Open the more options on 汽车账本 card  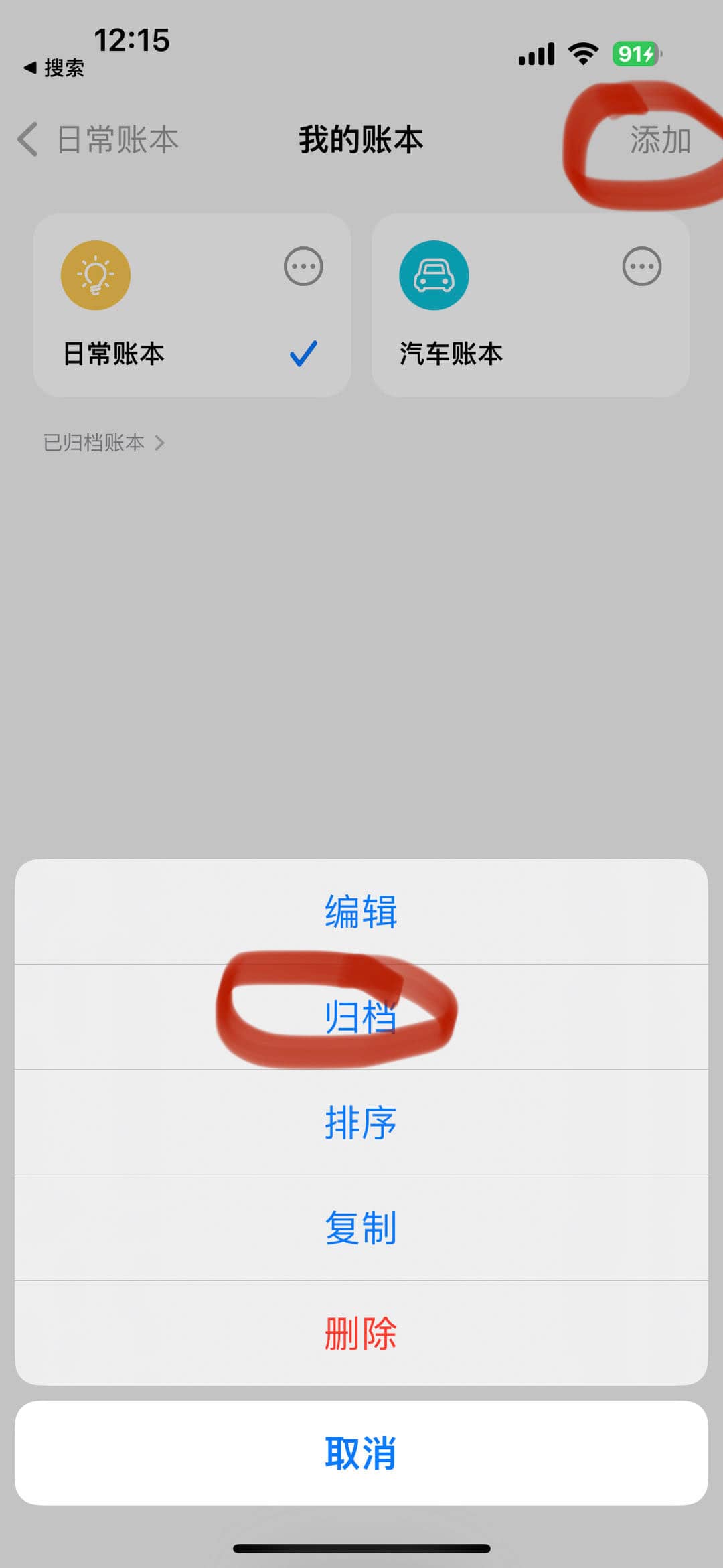coord(642,267)
